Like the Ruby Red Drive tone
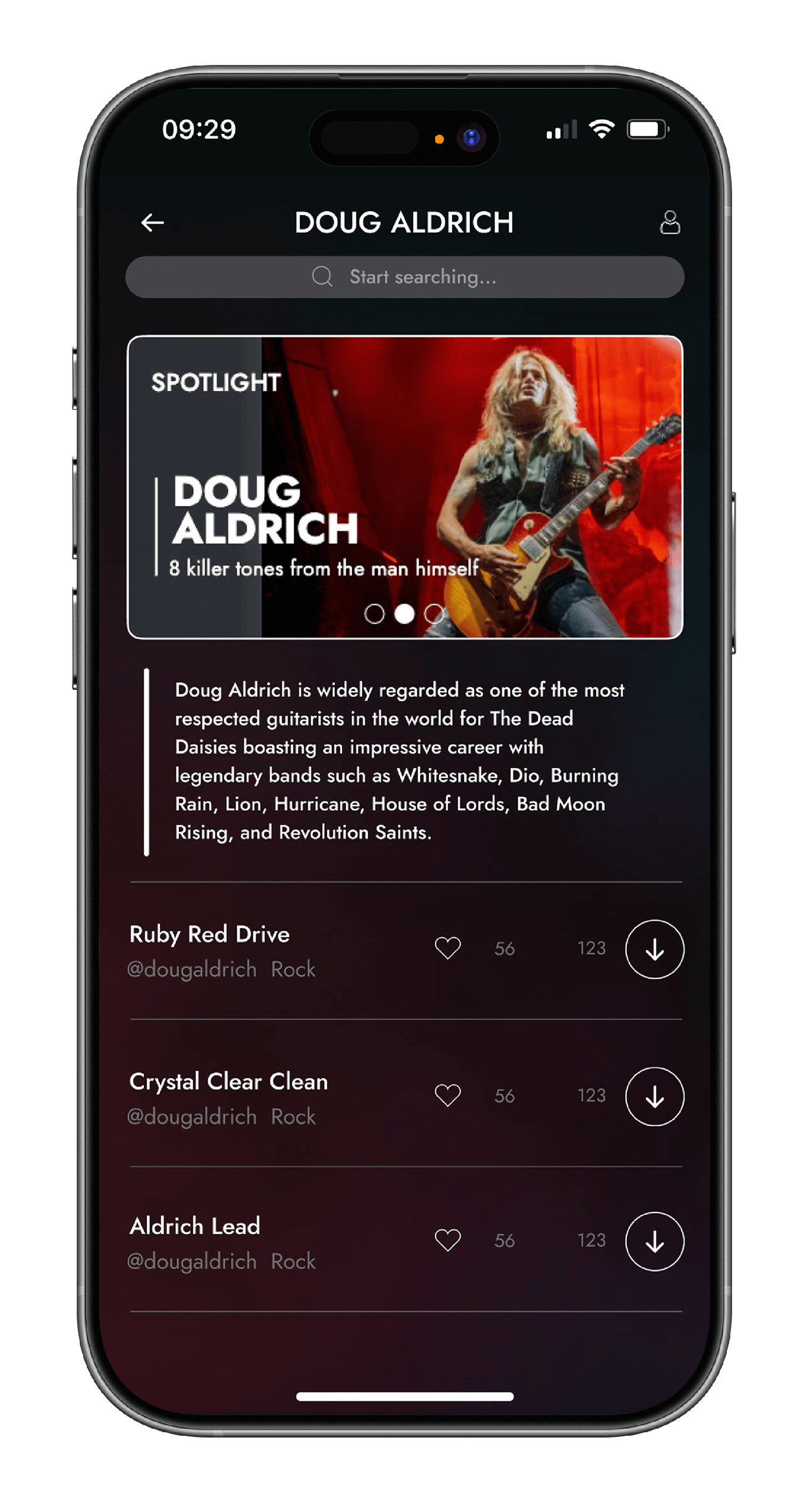This screenshot has height=1512, width=810. pos(448,948)
